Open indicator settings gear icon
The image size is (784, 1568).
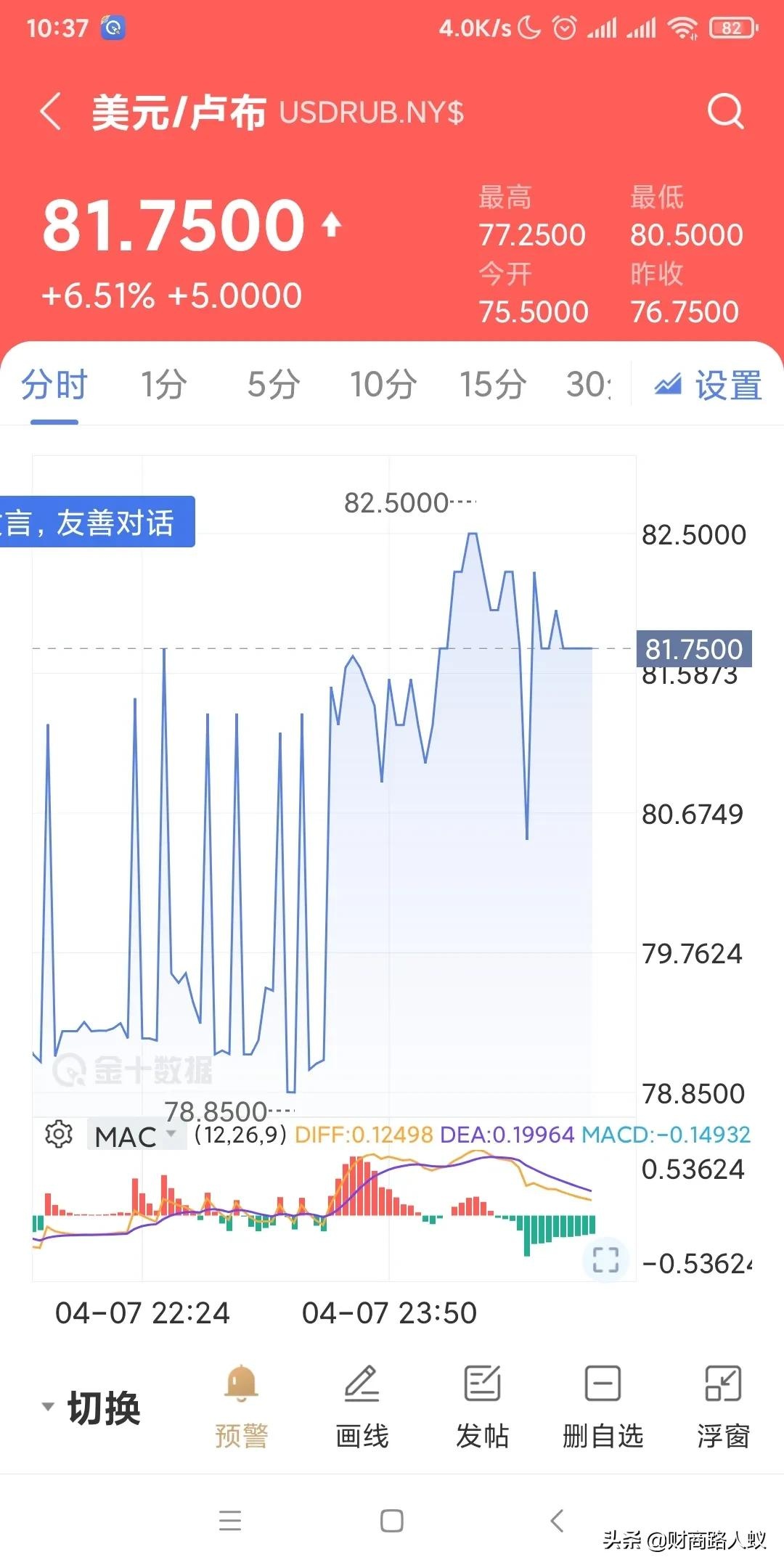pyautogui.click(x=59, y=1134)
